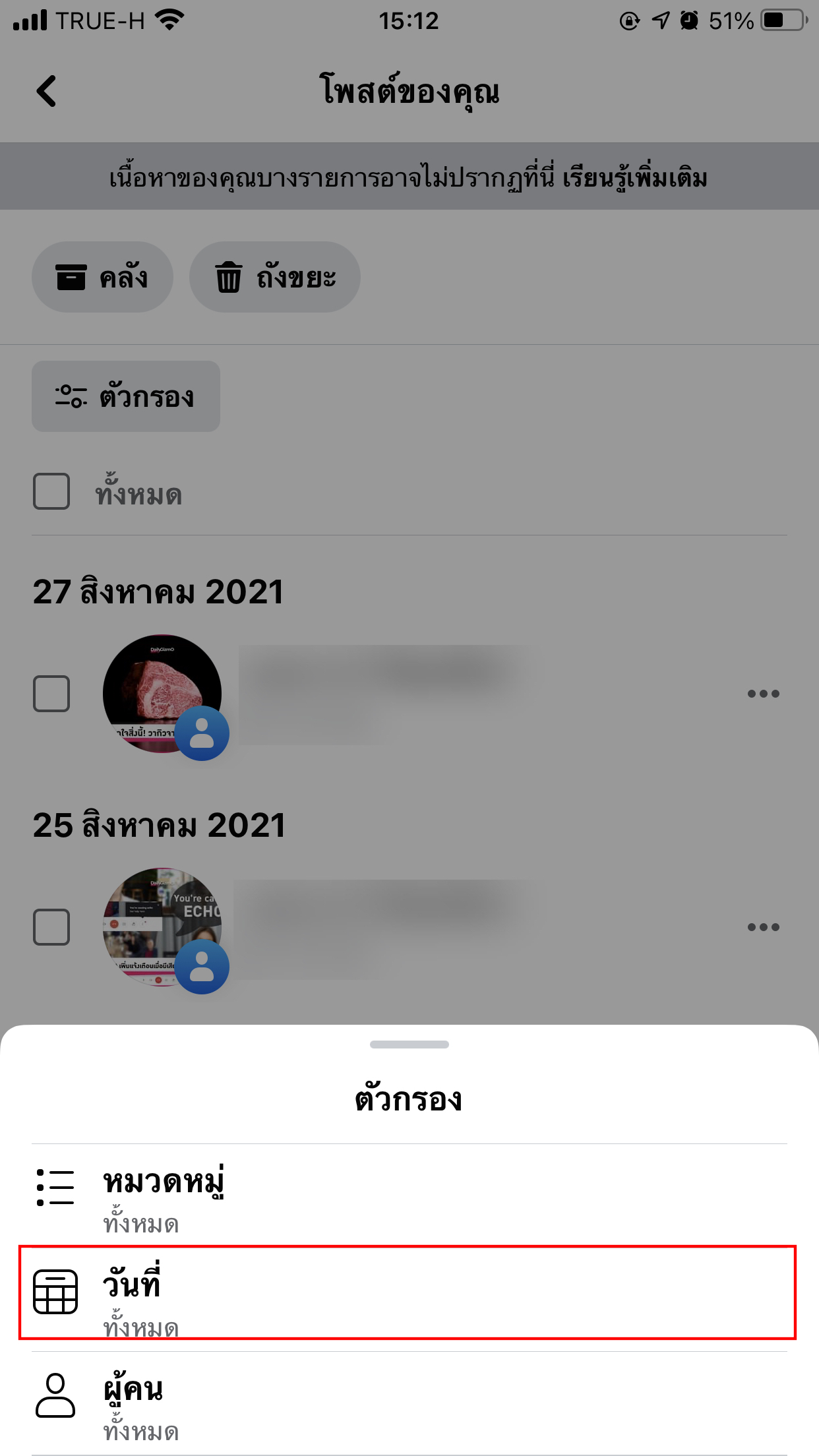Check the ทั้งหมด select-all checkbox

click(x=51, y=491)
